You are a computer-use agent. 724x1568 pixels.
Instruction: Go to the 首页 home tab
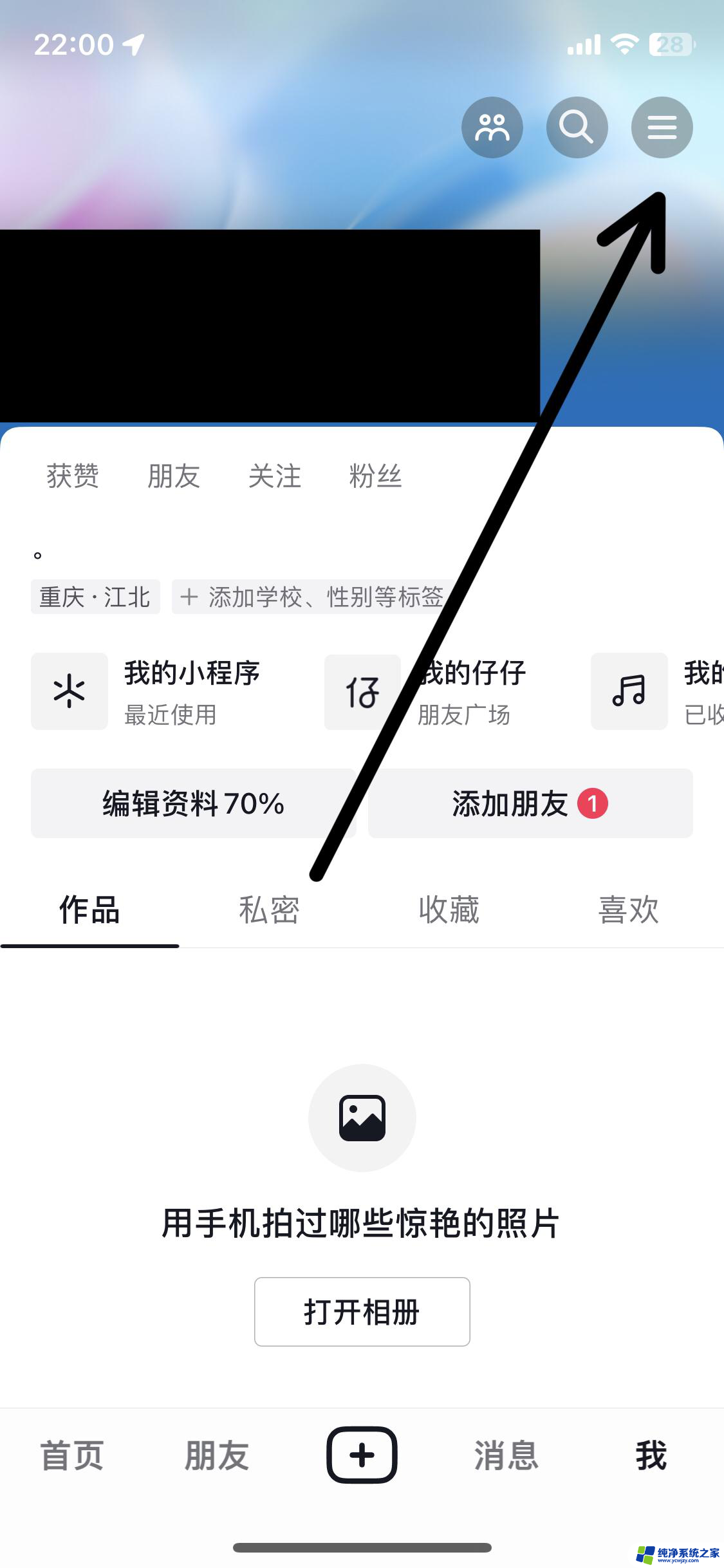point(72,1455)
